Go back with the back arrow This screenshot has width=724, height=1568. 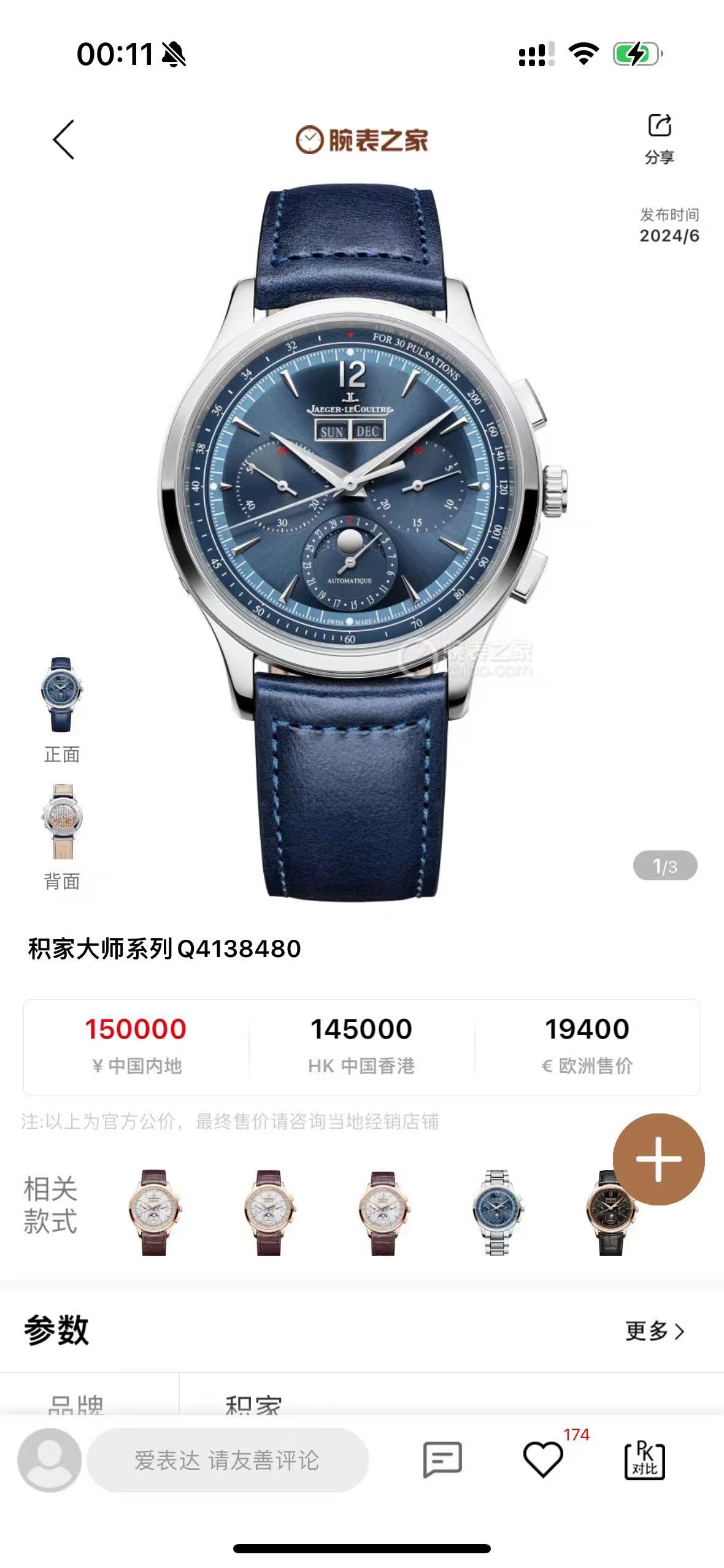click(x=64, y=139)
